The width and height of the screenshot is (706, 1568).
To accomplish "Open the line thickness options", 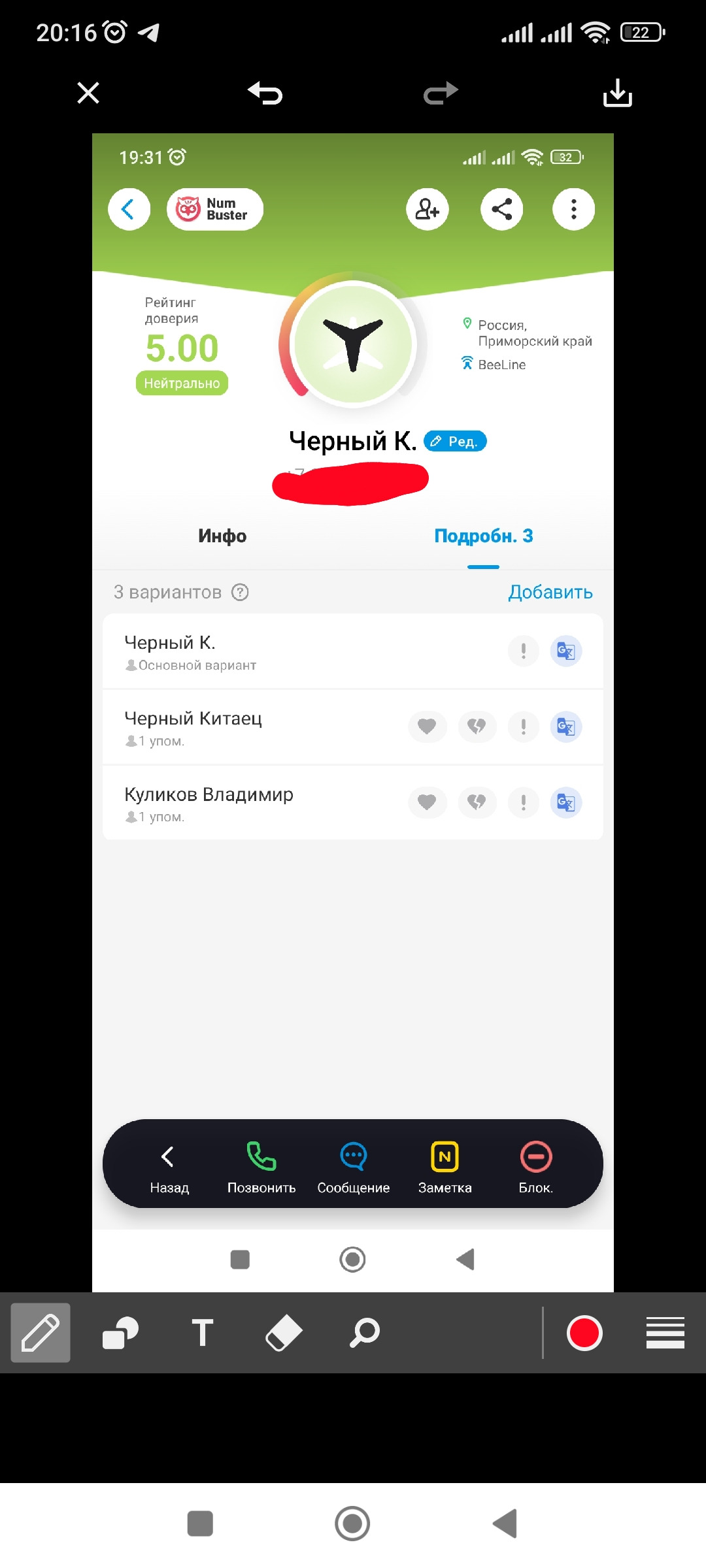I will click(x=665, y=1333).
